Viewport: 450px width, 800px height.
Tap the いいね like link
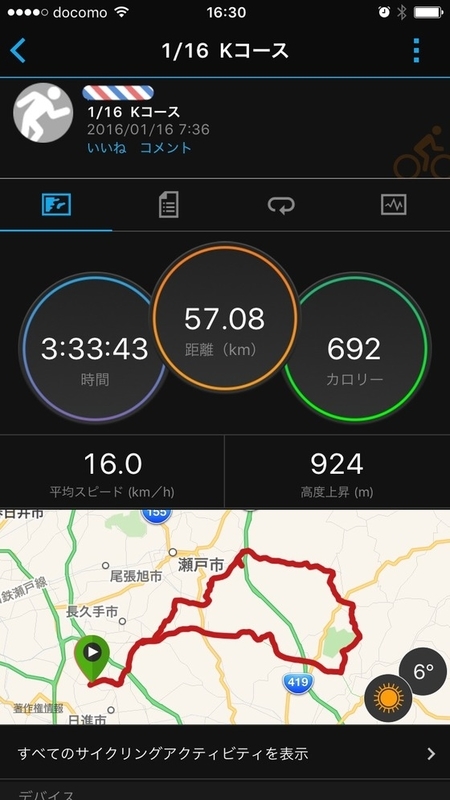107,148
